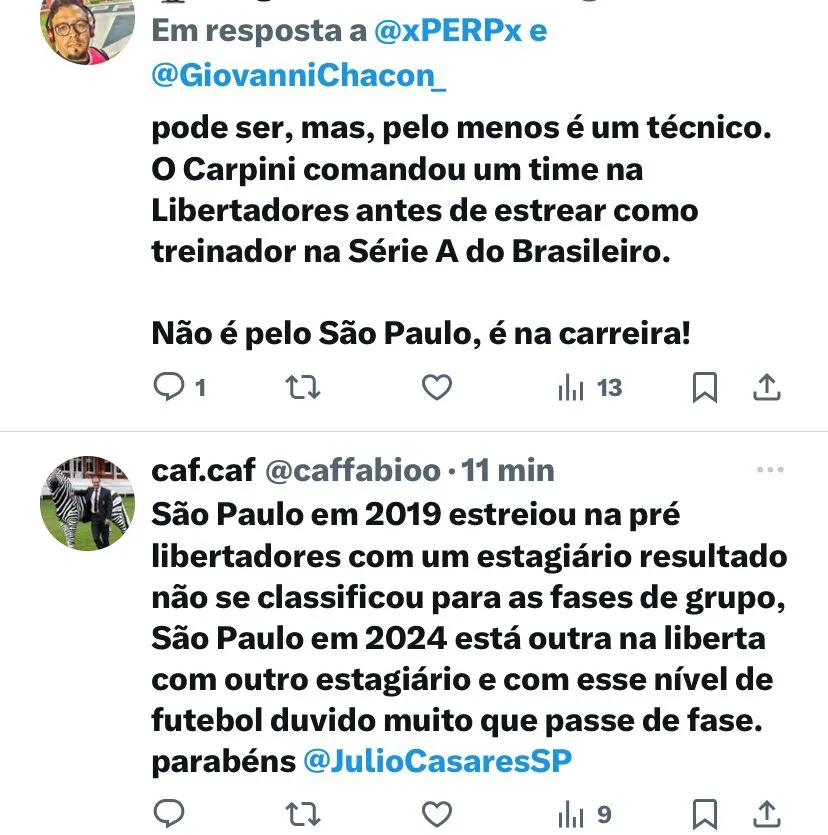Open @JulioCasaresSP mention

coord(437,761)
